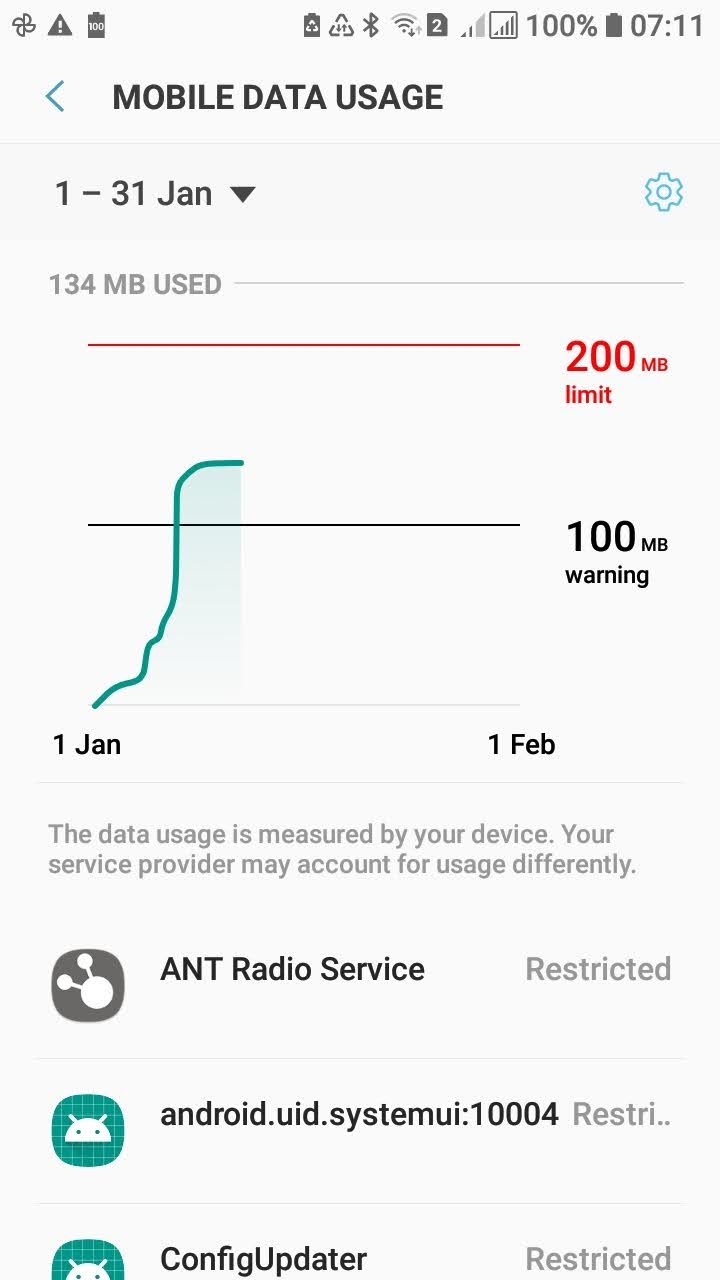Tap the android.uid.systemui app icon
This screenshot has width=720, height=1280.
click(87, 1130)
